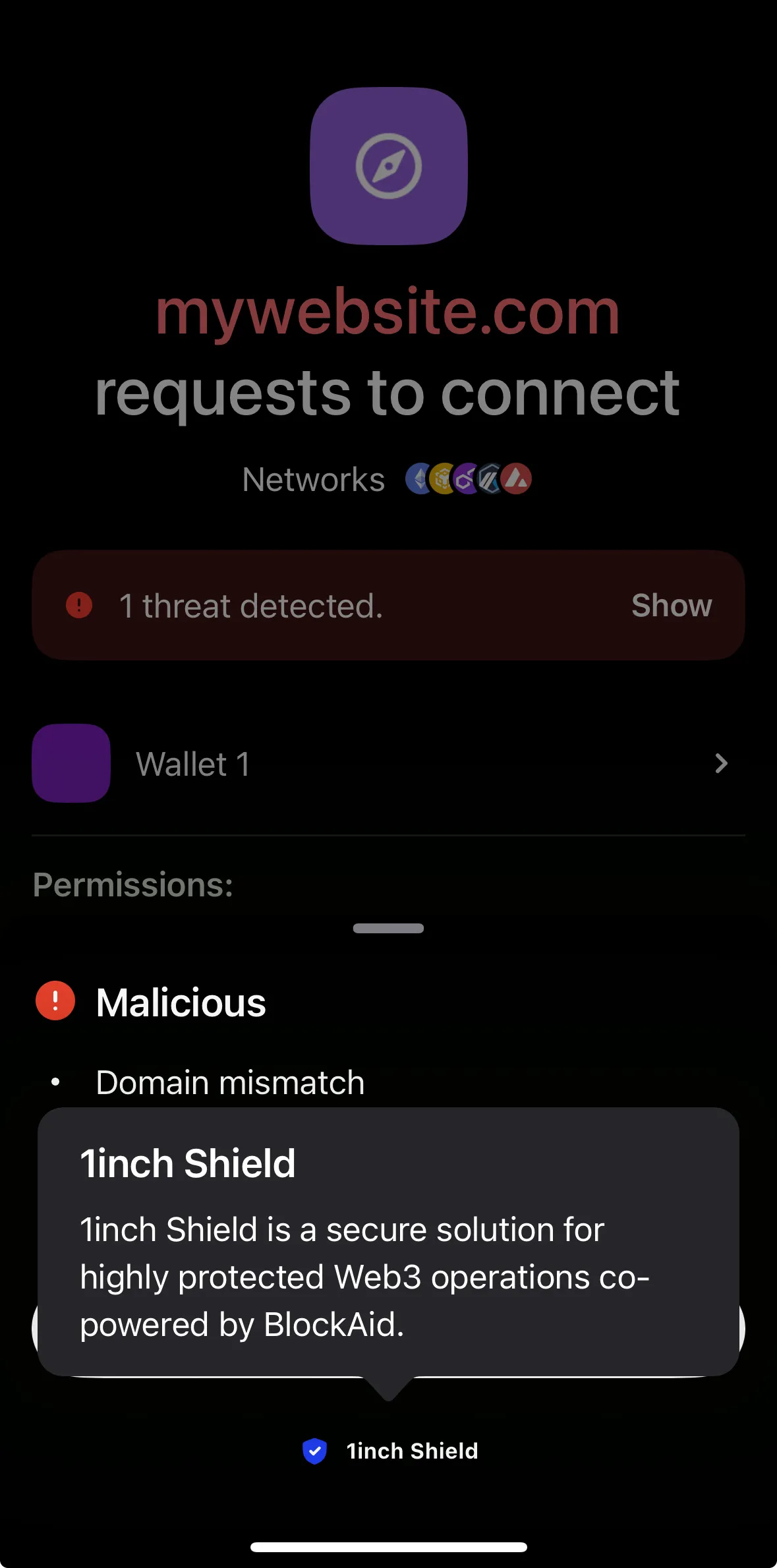Show the detected threat details
Viewport: 777px width, 1568px height.
tap(672, 605)
